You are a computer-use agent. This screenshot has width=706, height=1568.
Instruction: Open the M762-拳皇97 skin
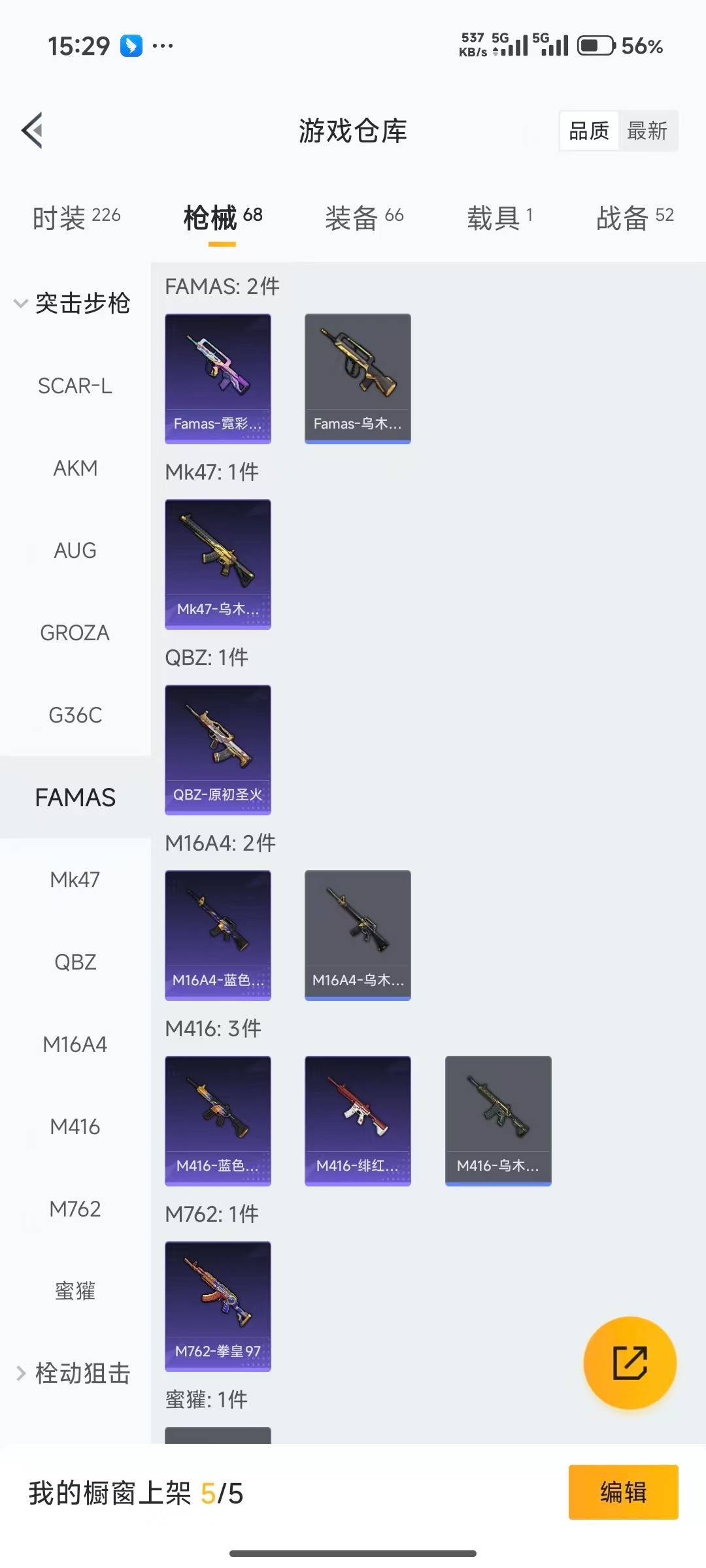coord(218,1306)
